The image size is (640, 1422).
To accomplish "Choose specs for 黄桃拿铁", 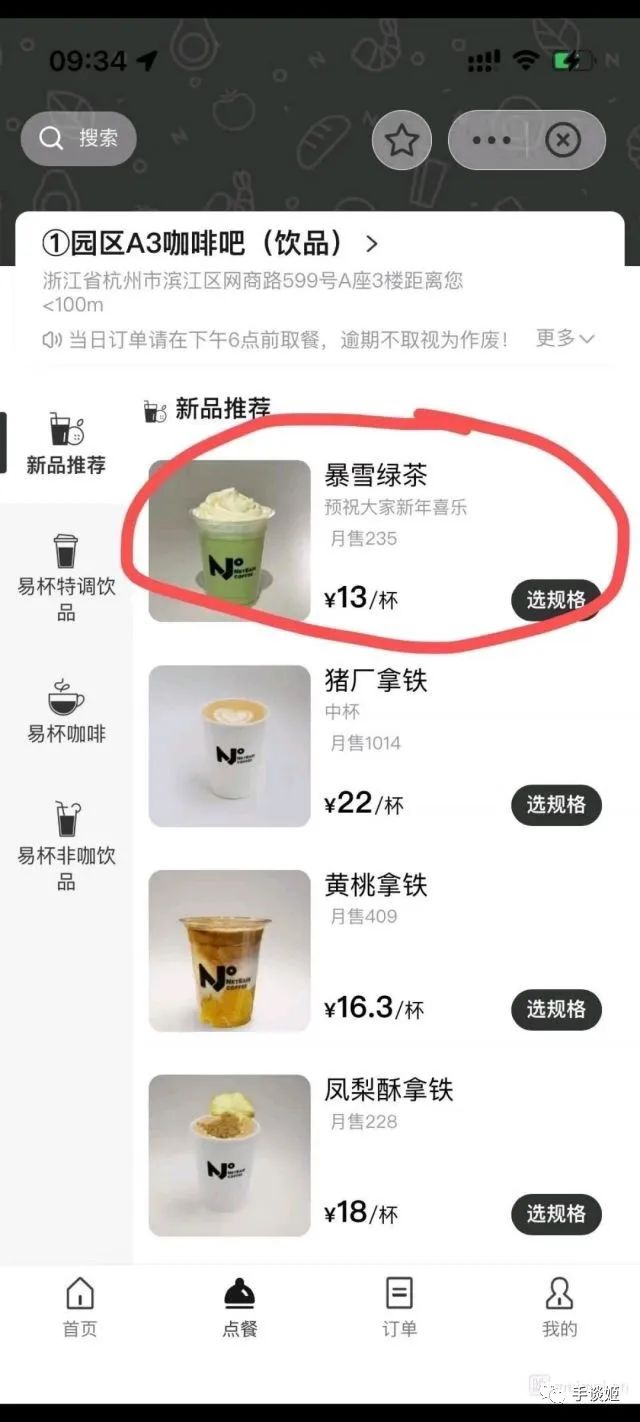I will (556, 1010).
